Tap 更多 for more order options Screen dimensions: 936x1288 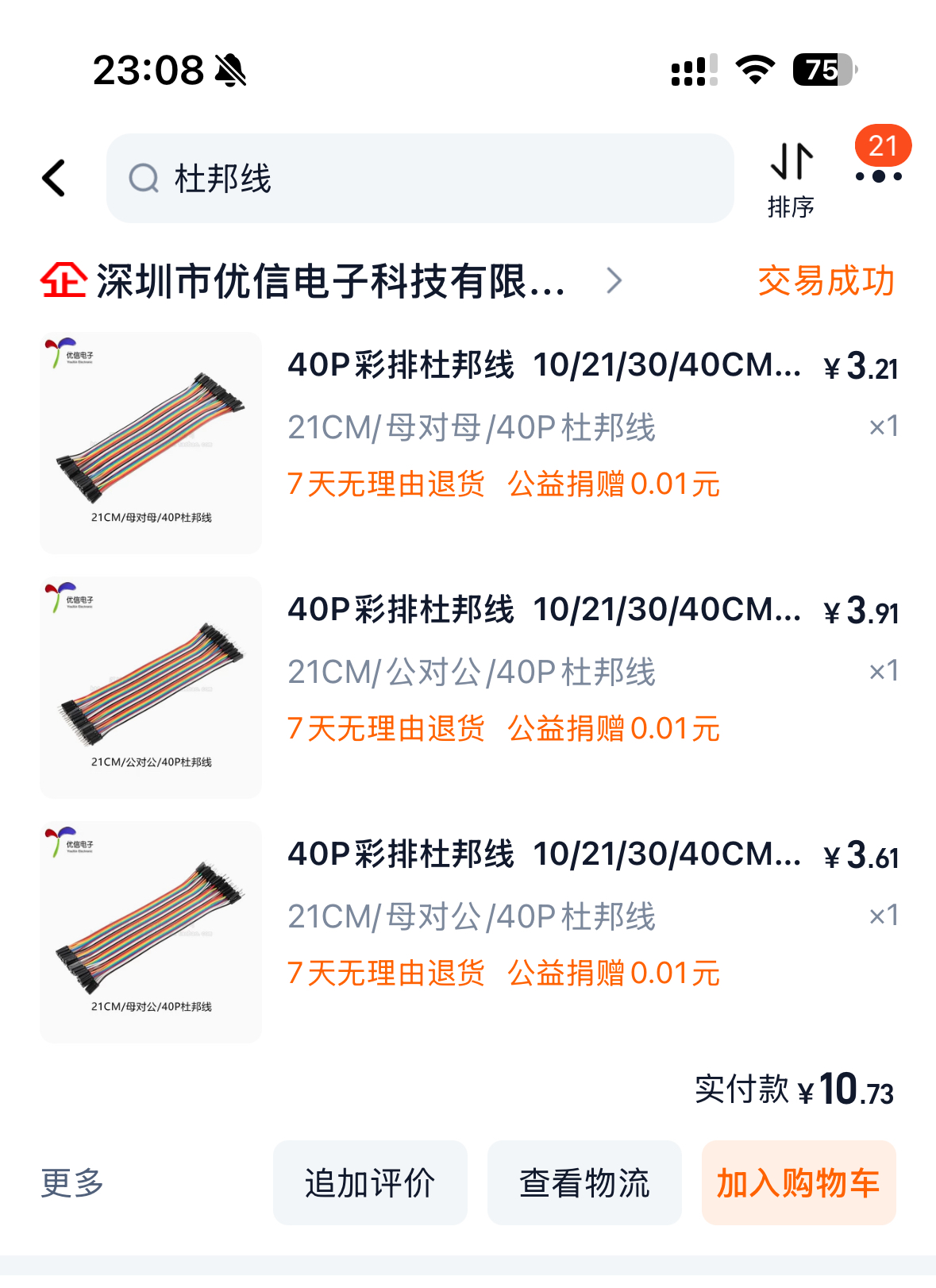[x=72, y=1182]
